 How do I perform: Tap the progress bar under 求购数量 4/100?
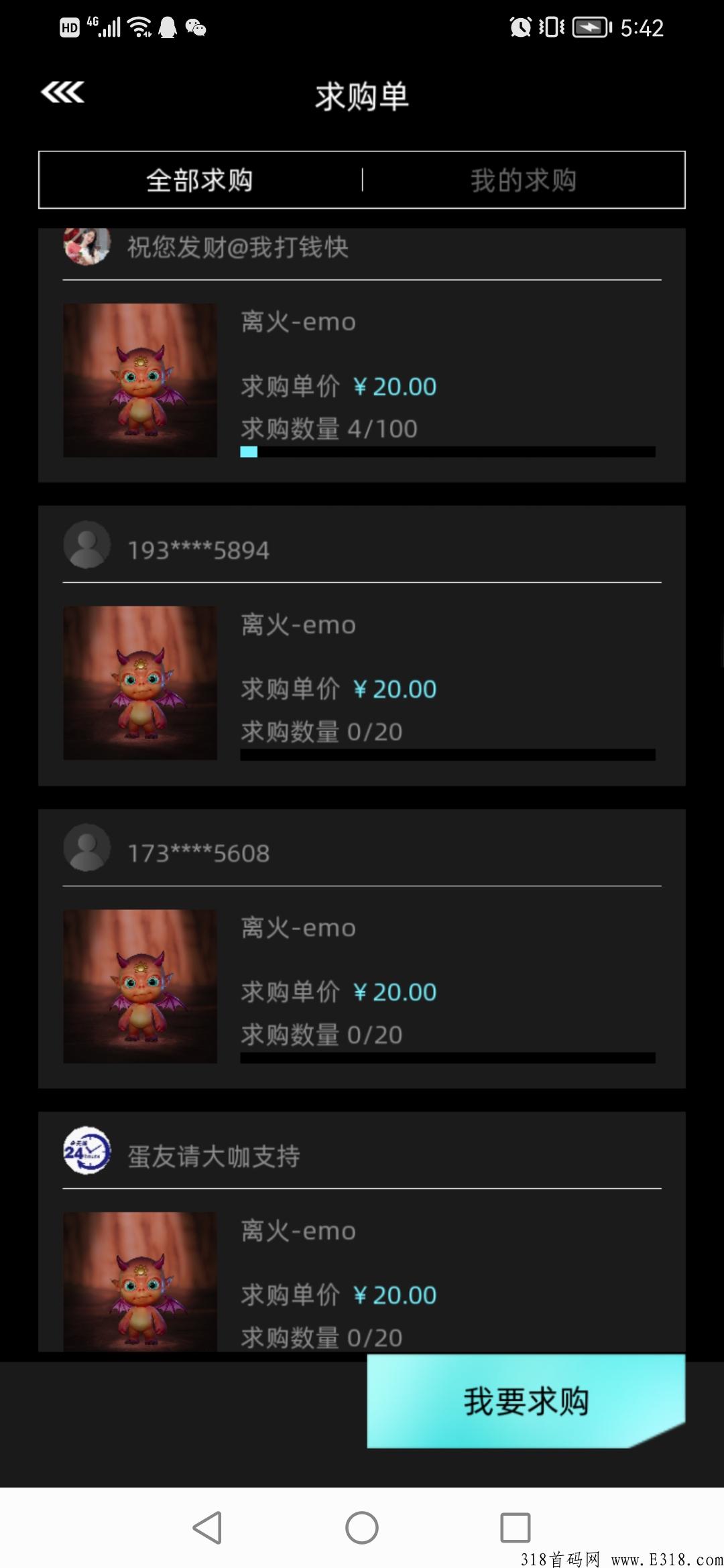point(448,452)
